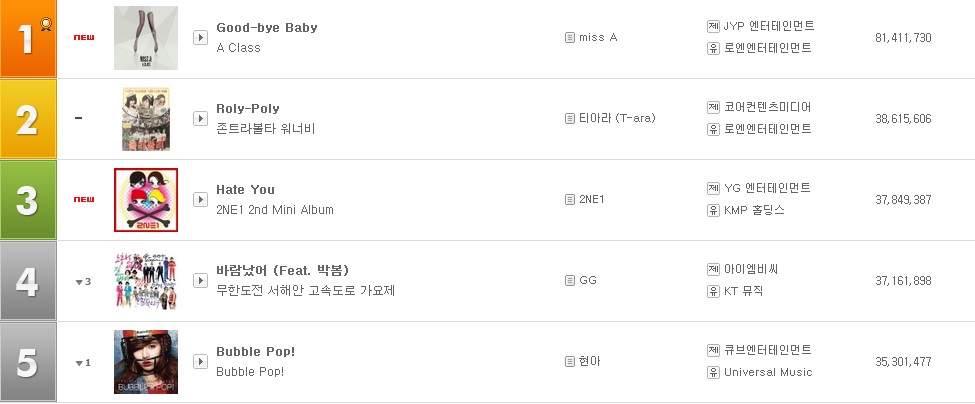Viewport: 975px width, 404px height.
Task: Open the Roly-Poly album cover
Action: pyautogui.click(x=146, y=119)
